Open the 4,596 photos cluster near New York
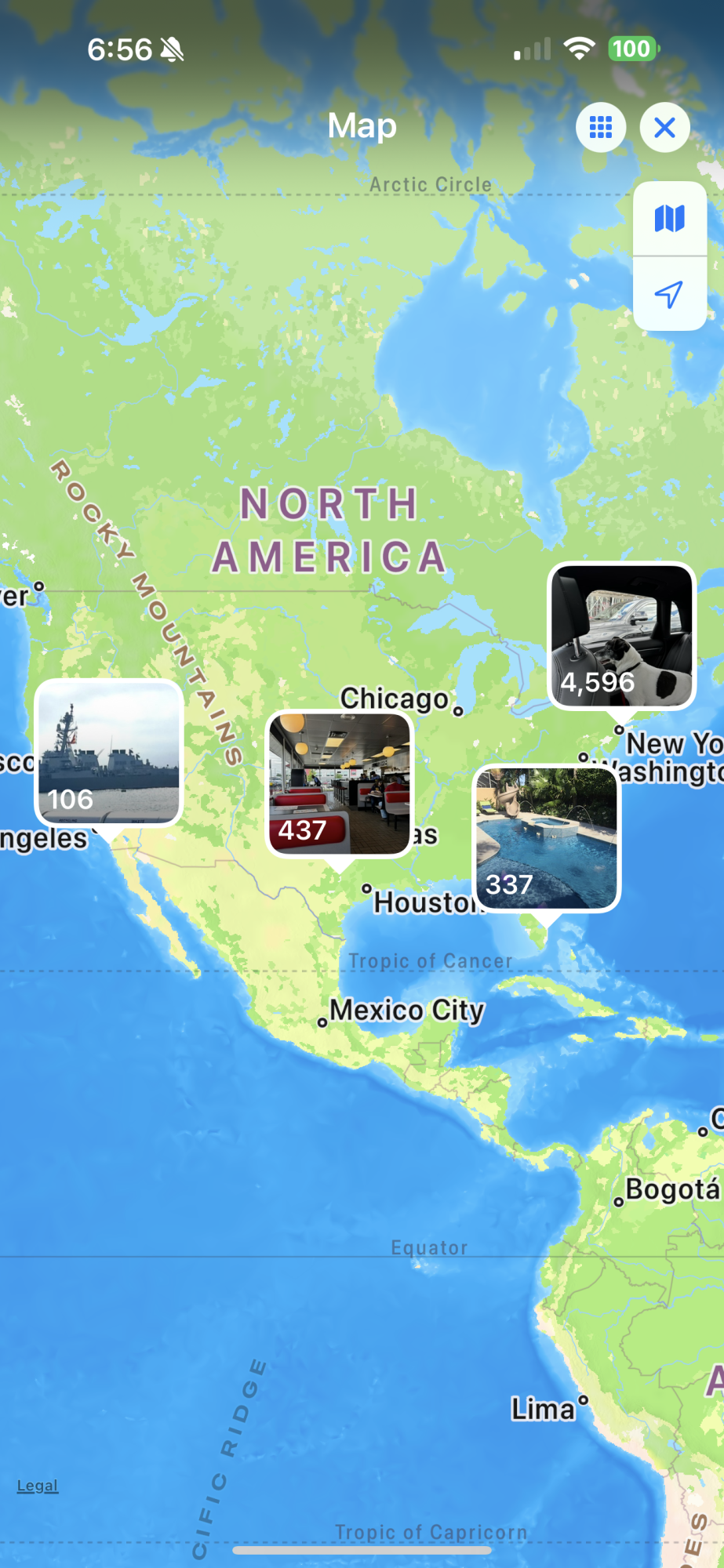The height and width of the screenshot is (1568, 724). 621,635
